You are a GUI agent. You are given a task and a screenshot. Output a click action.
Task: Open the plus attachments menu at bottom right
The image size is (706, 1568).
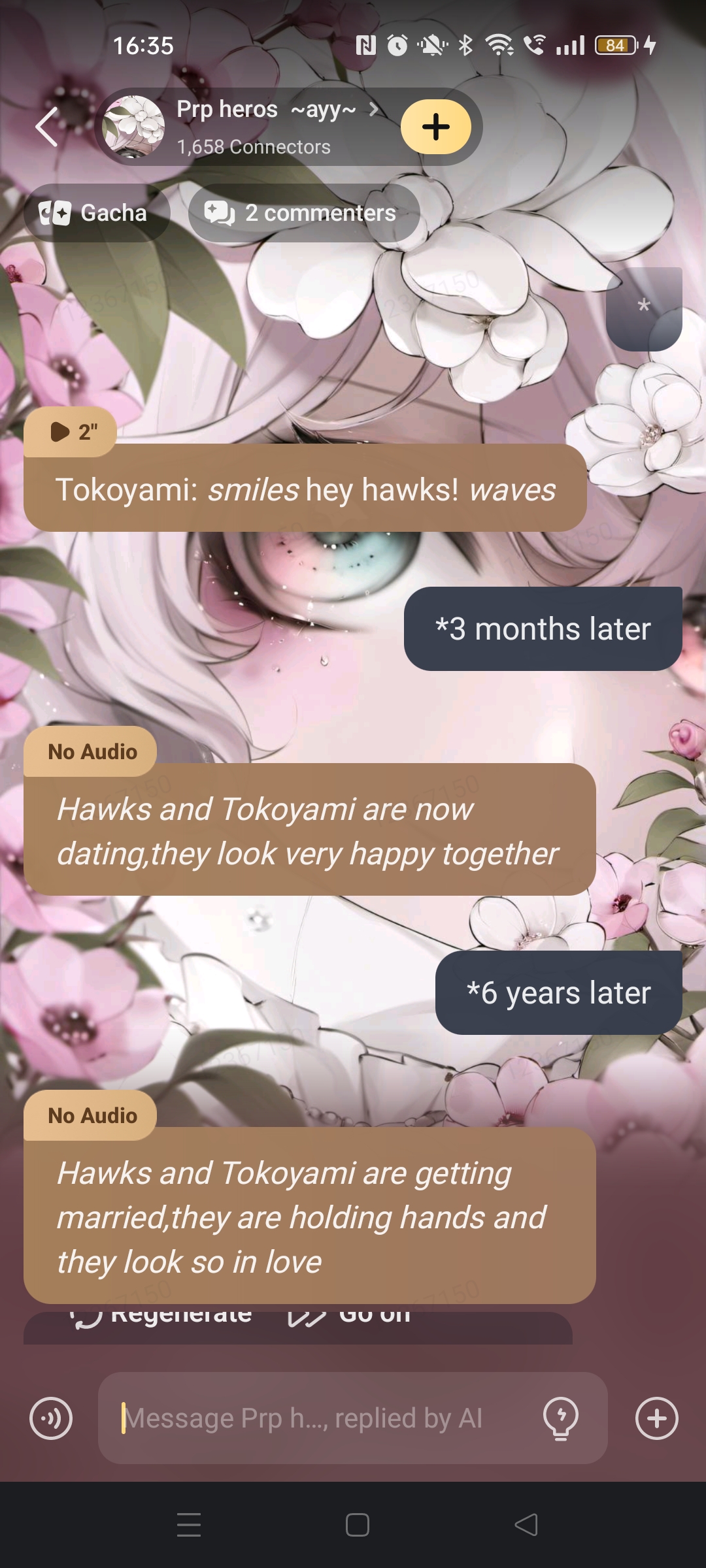coord(656,1418)
